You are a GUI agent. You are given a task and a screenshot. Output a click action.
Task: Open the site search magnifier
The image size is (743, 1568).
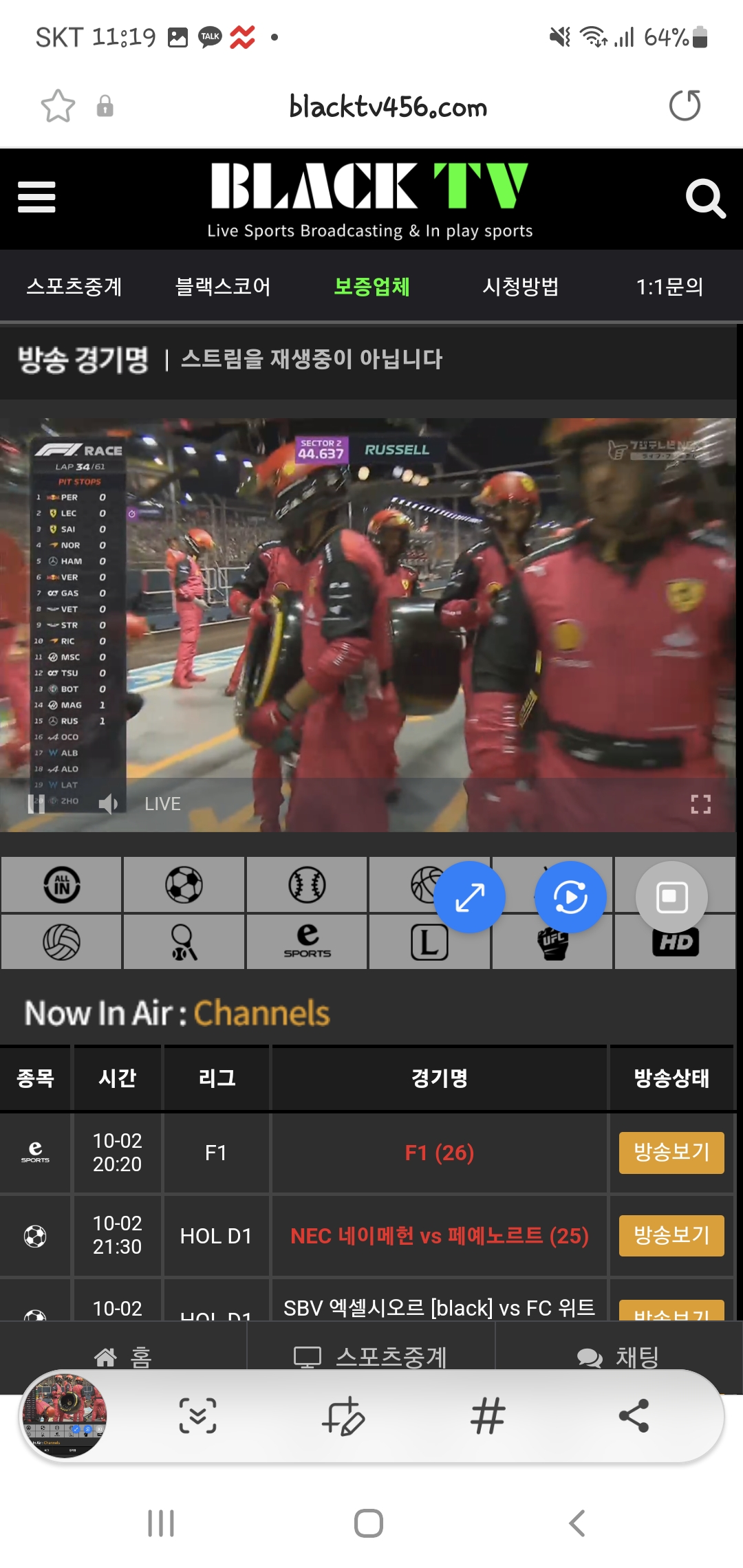(706, 199)
